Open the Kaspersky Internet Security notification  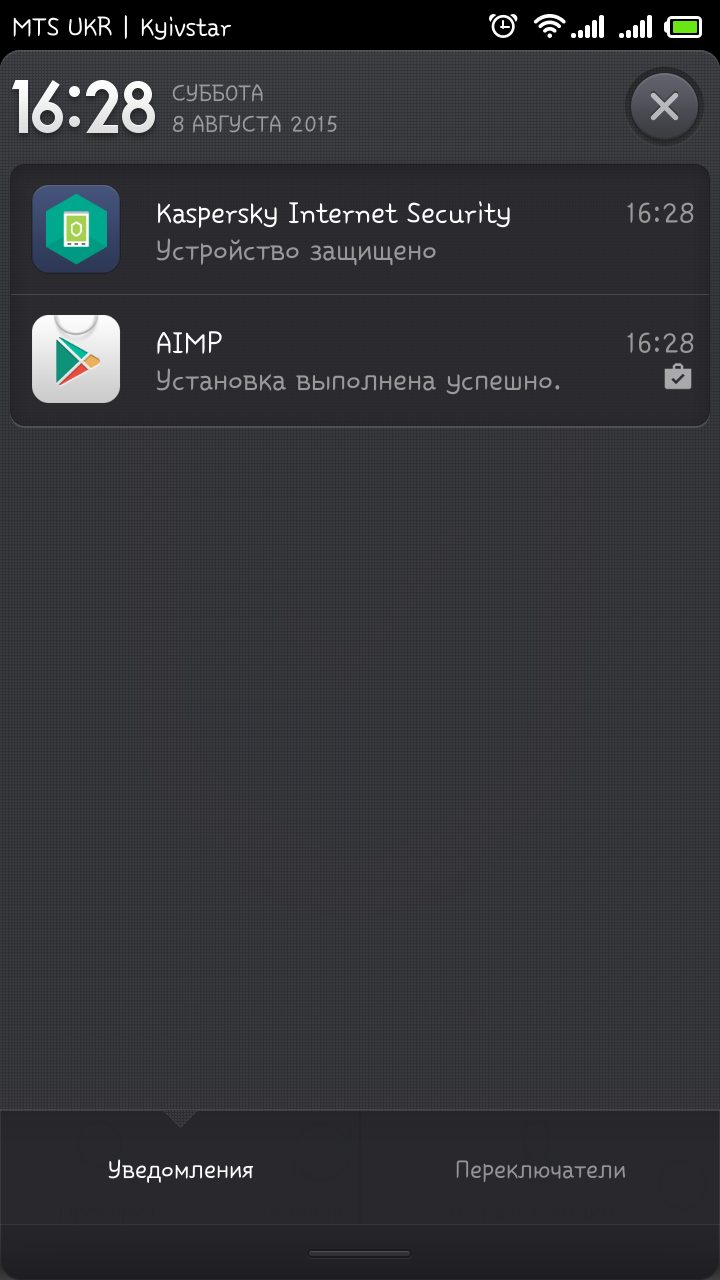pos(360,230)
